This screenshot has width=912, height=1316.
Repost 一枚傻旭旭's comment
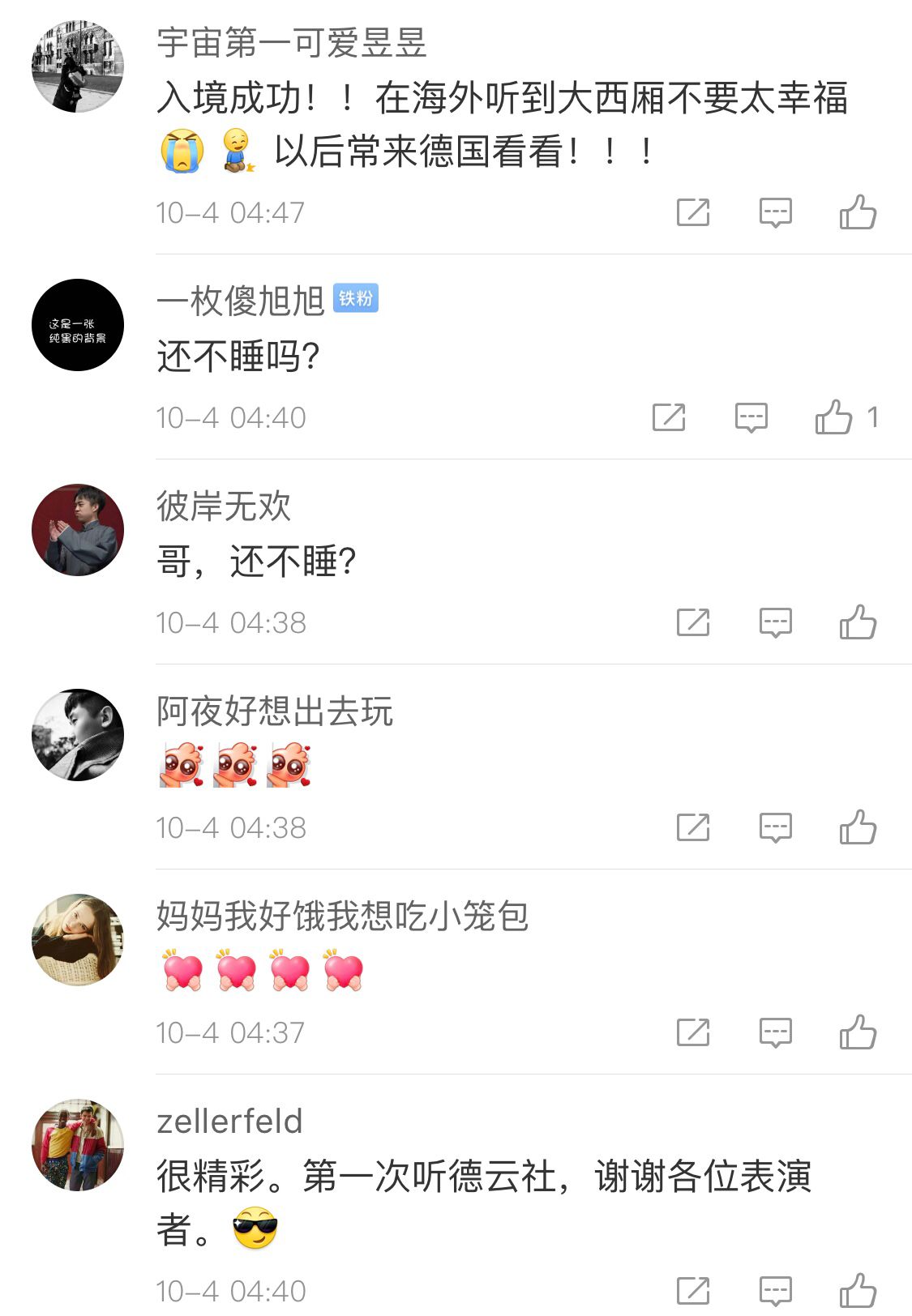pyautogui.click(x=669, y=418)
